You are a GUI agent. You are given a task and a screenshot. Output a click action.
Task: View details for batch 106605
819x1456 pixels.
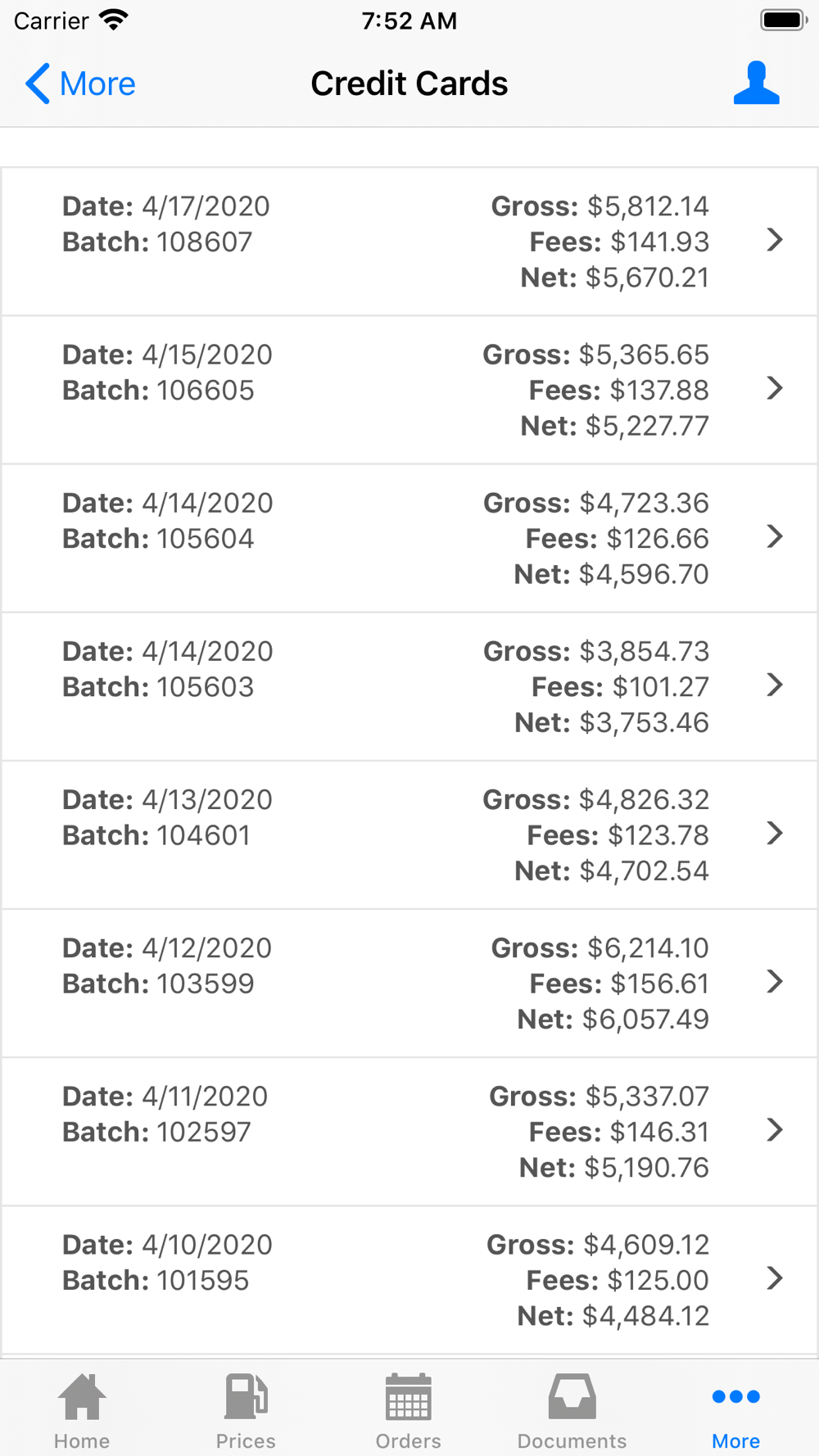click(x=409, y=390)
